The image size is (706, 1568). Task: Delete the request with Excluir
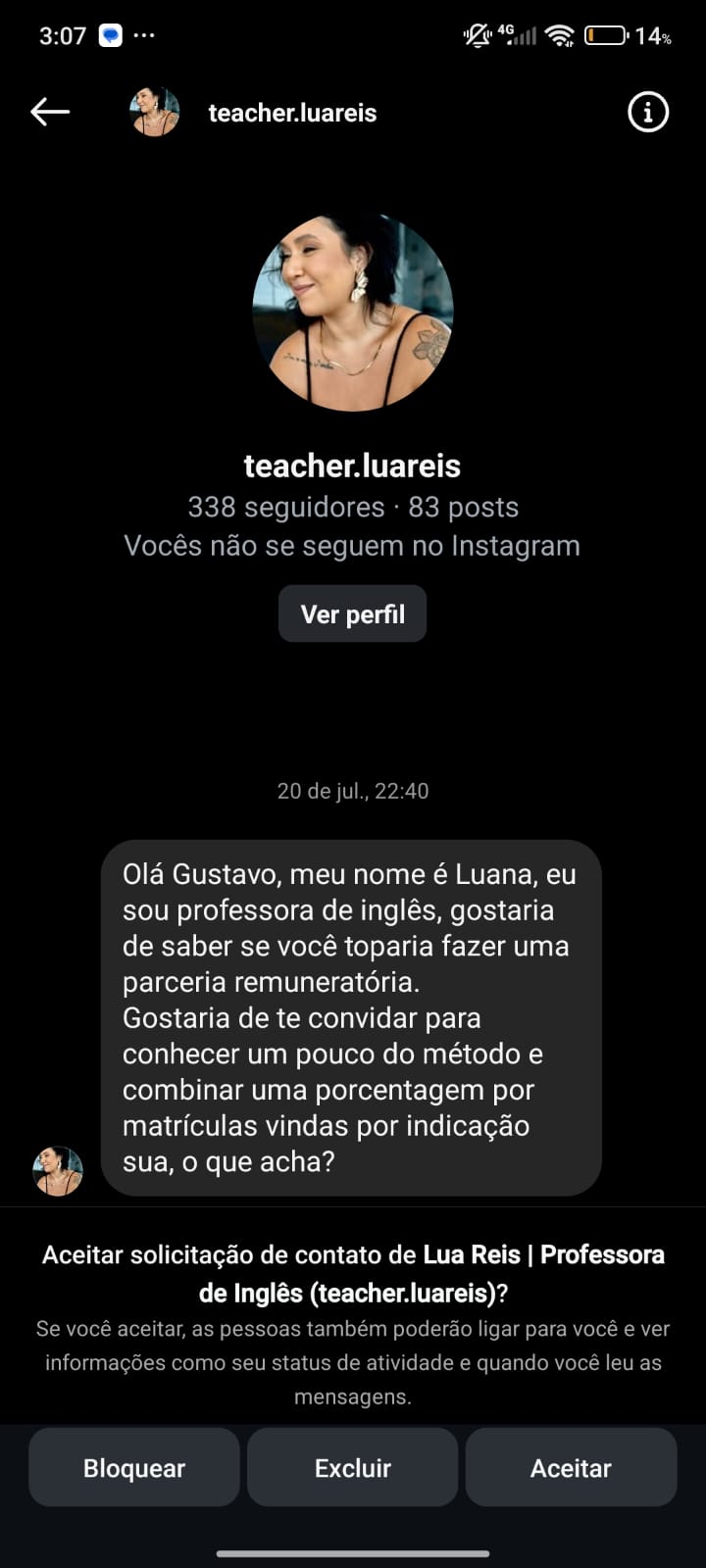point(353,1467)
